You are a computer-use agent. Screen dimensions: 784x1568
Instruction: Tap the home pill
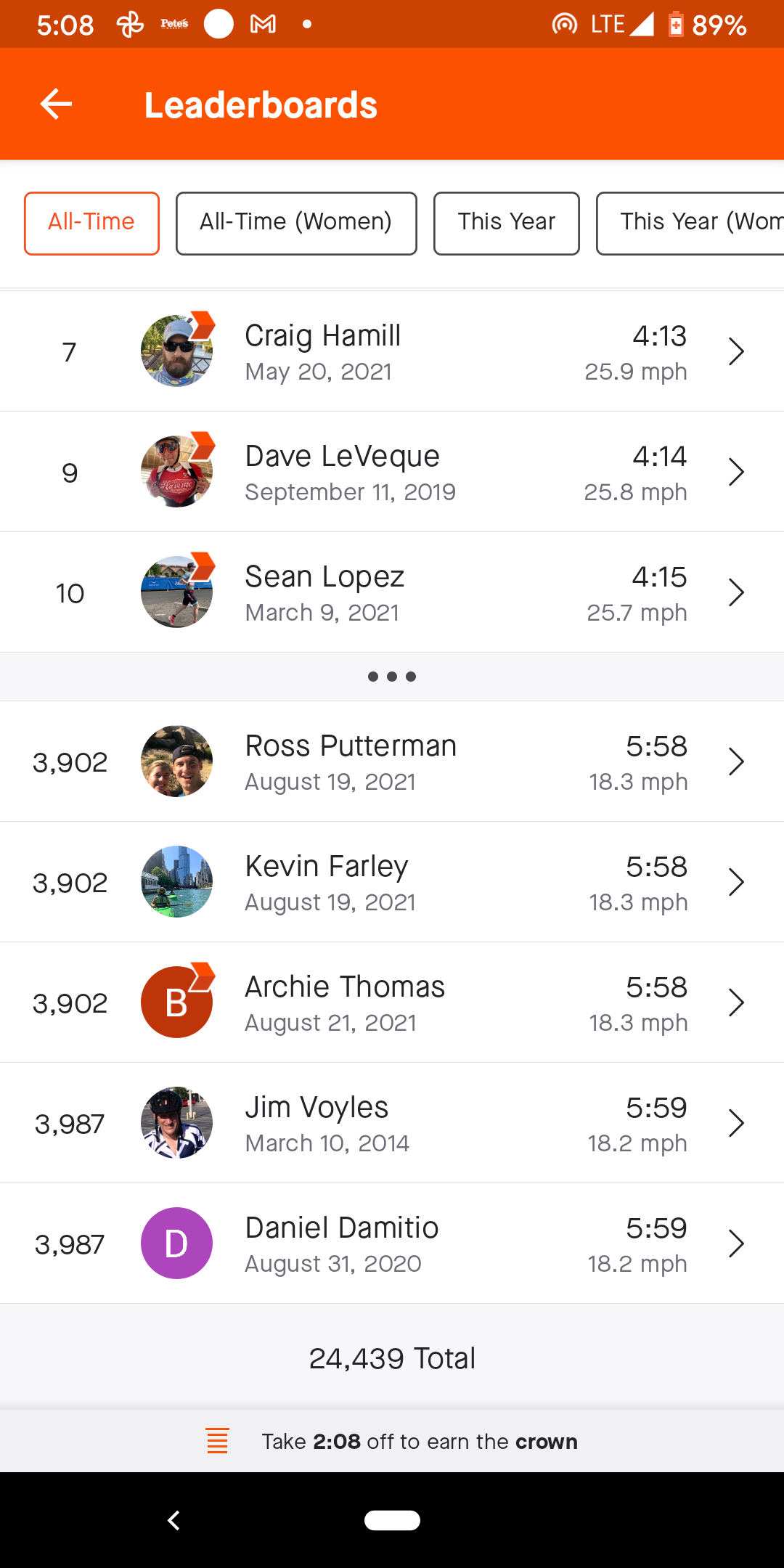tap(392, 1520)
